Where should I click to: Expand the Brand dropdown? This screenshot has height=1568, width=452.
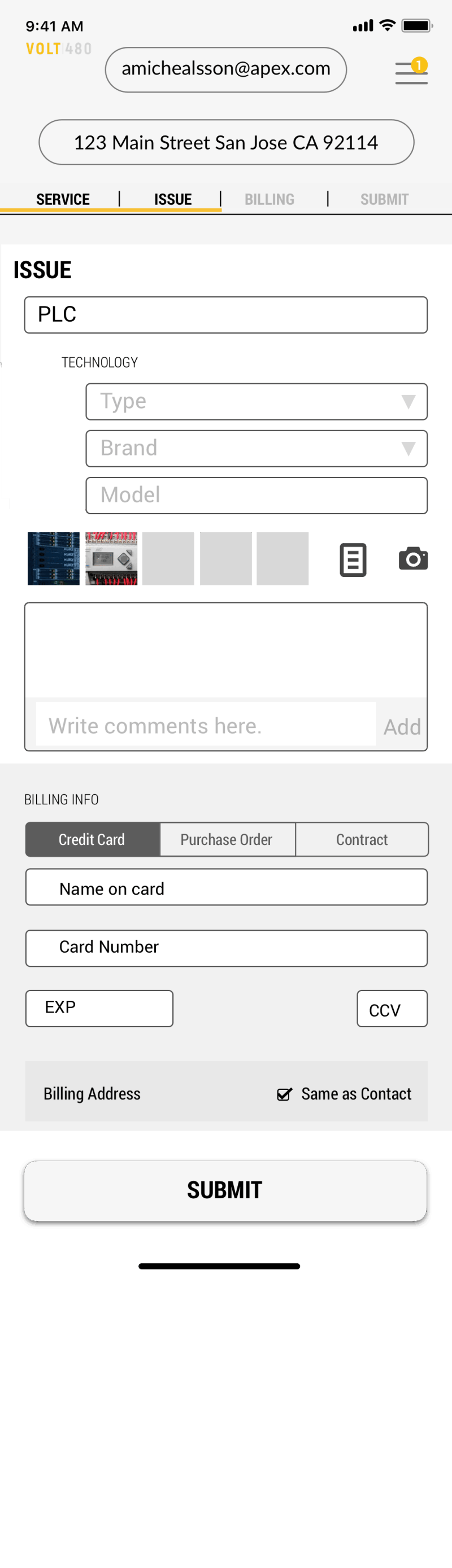tap(257, 449)
